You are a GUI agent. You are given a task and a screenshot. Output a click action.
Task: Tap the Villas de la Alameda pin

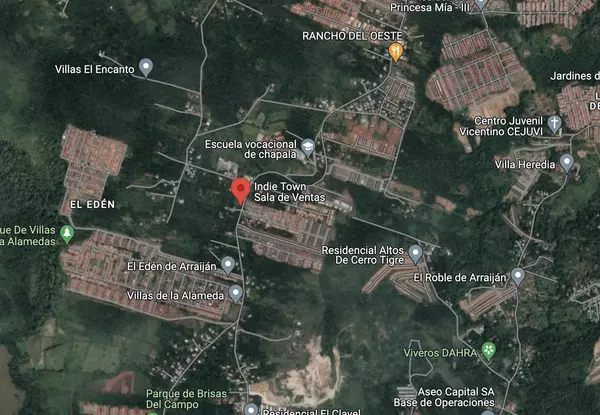point(236,294)
